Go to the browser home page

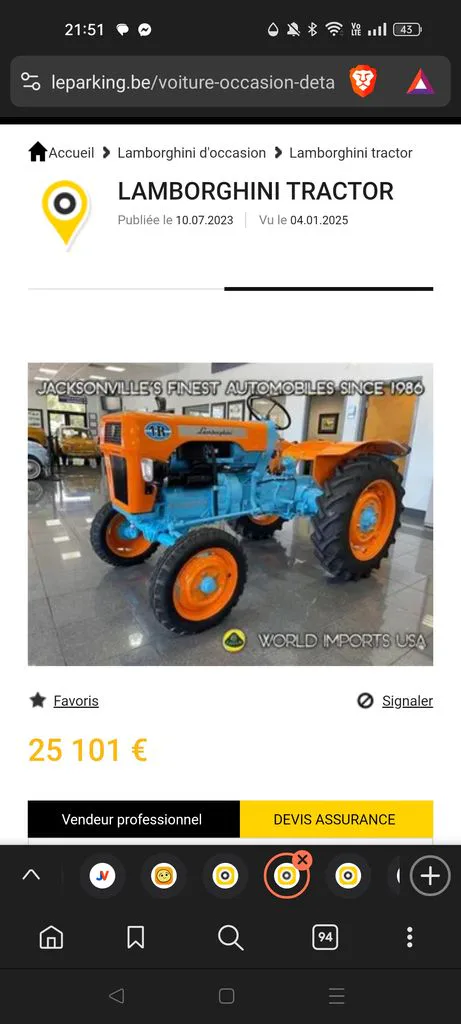coord(52,937)
